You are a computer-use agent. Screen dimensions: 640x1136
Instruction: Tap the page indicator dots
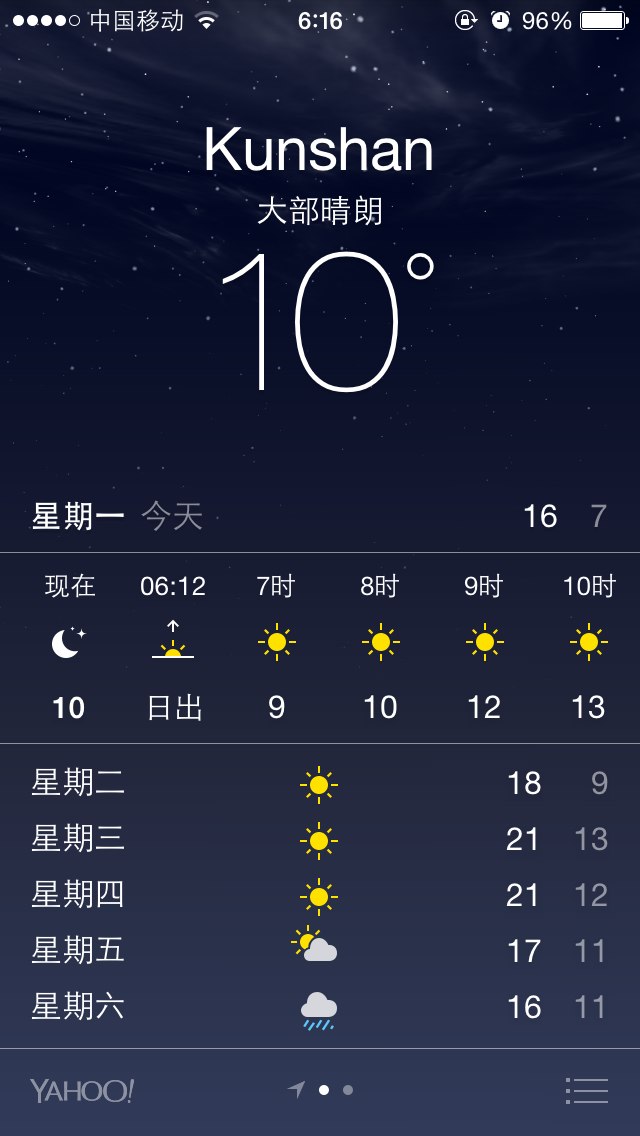coord(334,1090)
